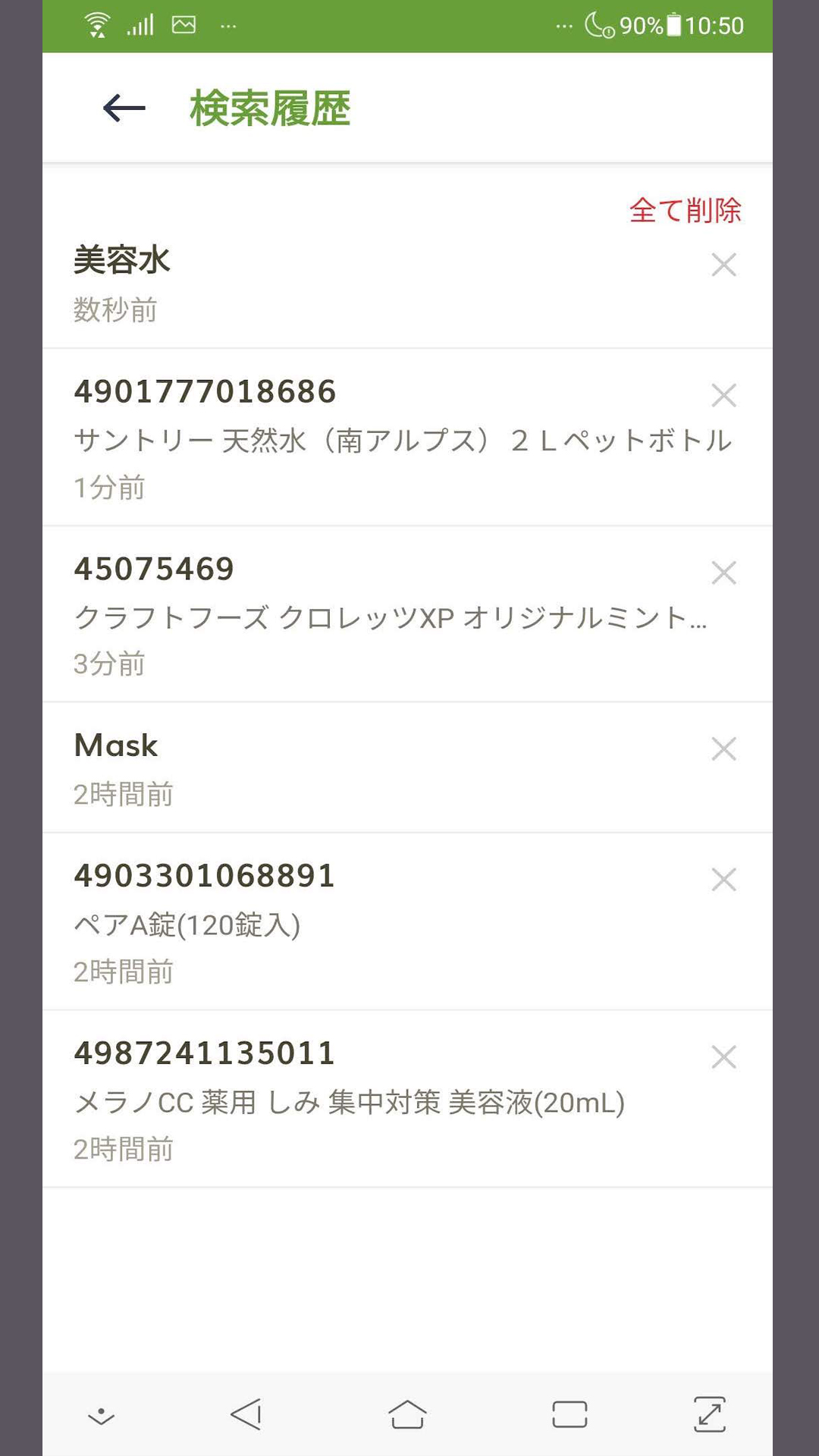
Task: Tap the system home button
Action: [x=407, y=1414]
